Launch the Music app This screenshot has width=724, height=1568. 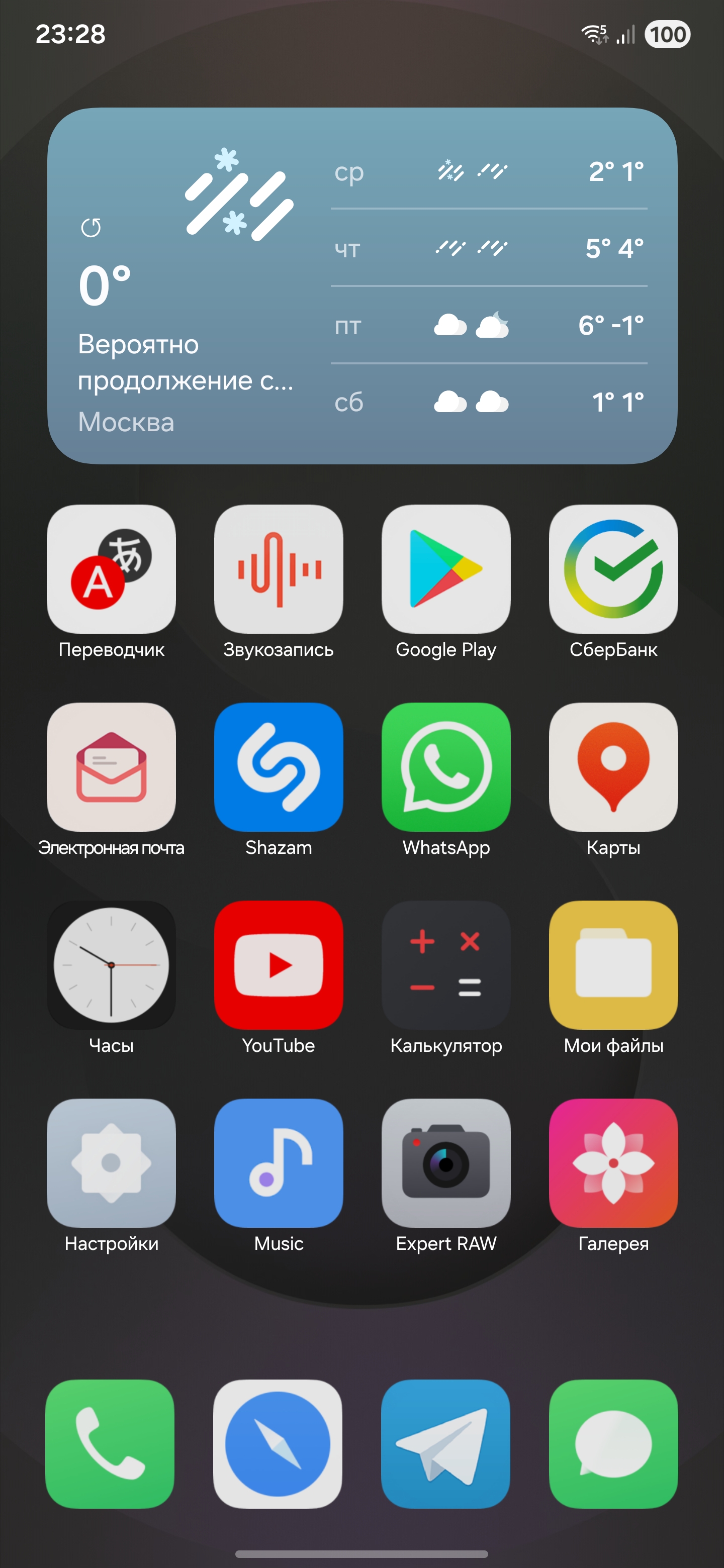coord(278,1162)
